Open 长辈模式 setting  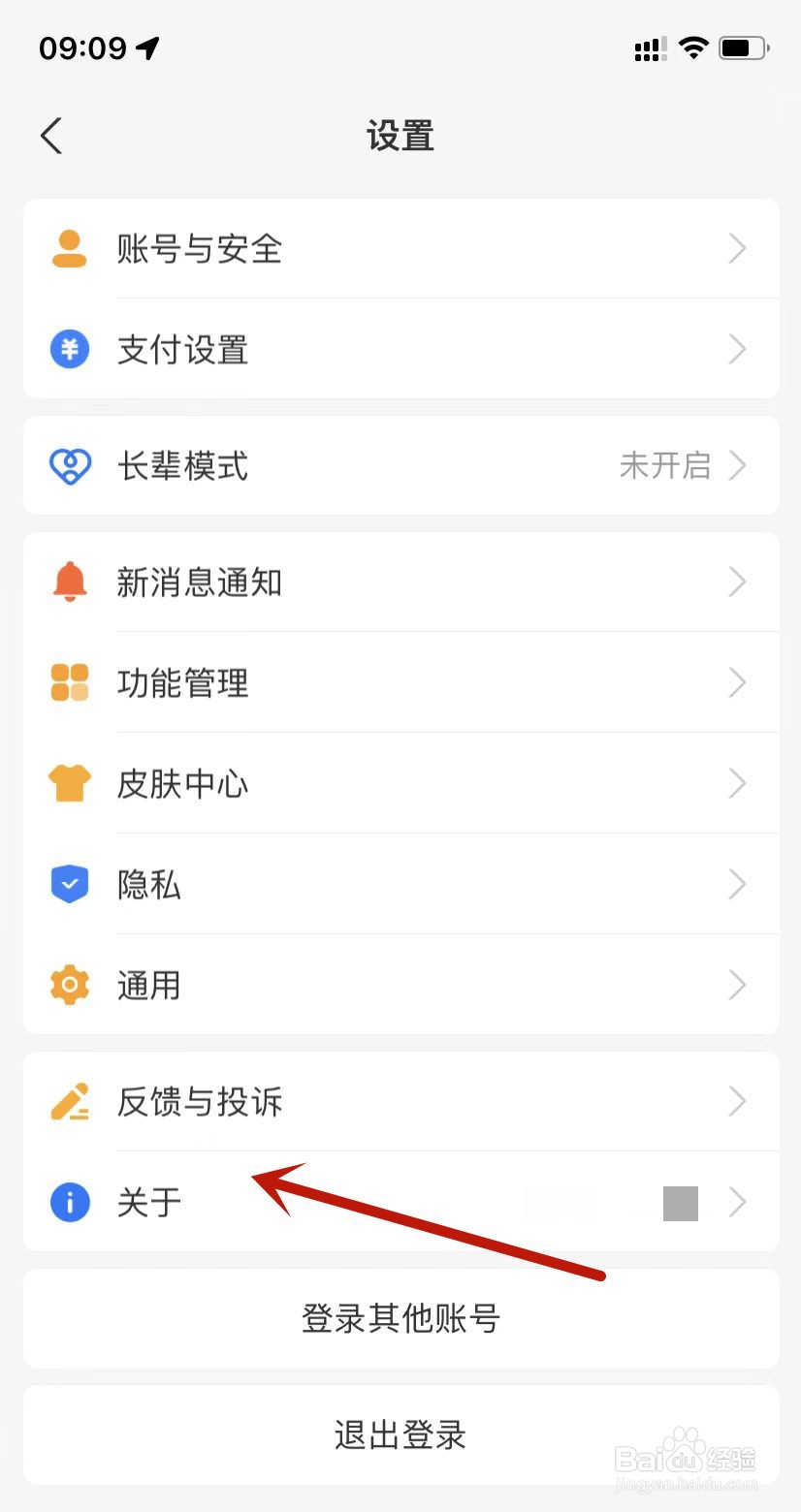pyautogui.click(x=400, y=465)
